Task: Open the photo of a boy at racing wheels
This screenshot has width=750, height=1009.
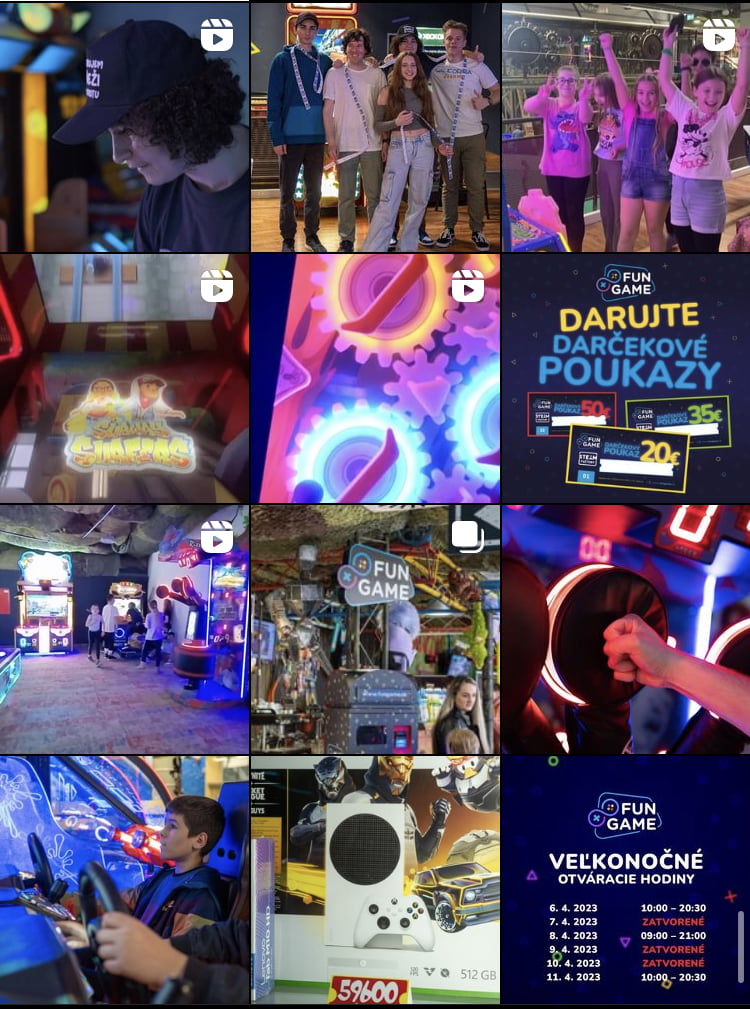Action: [124, 880]
